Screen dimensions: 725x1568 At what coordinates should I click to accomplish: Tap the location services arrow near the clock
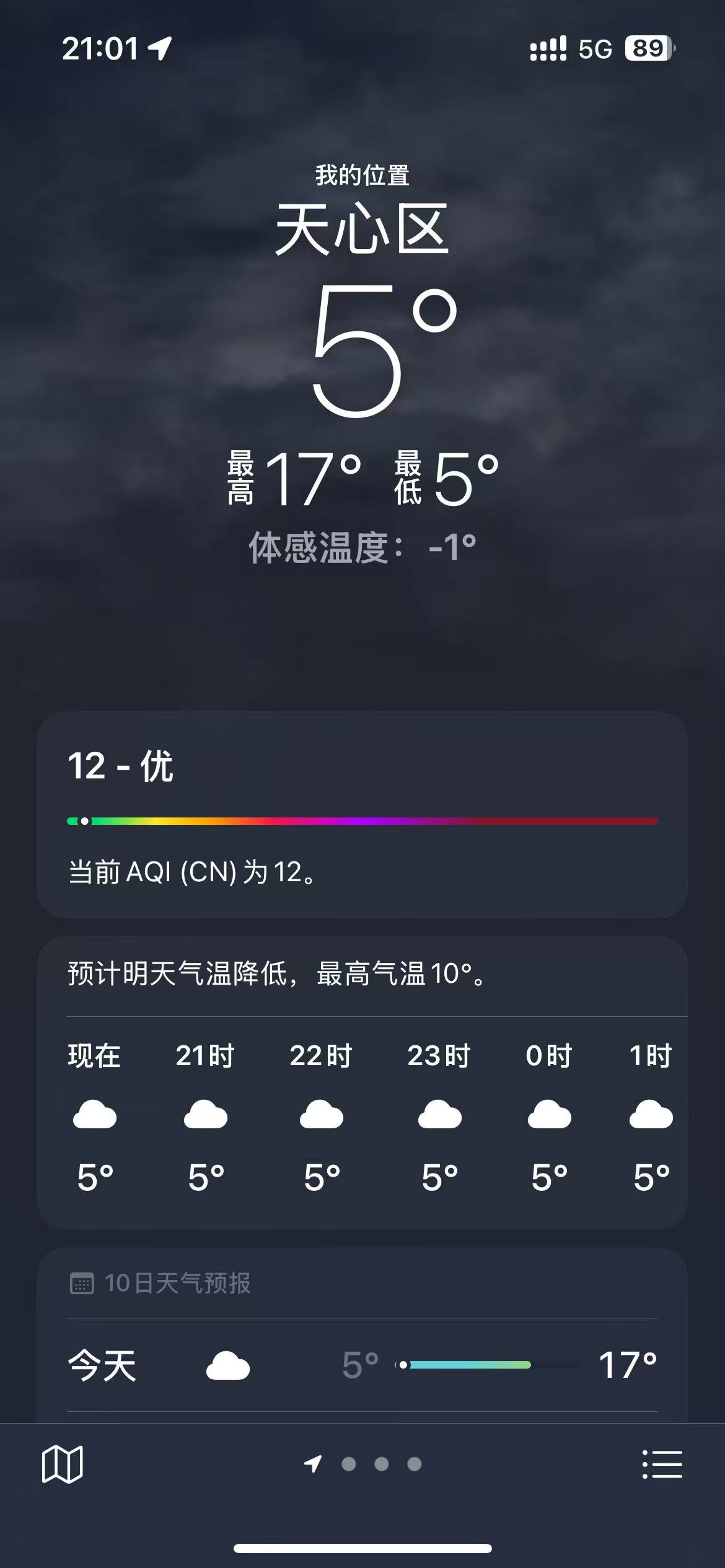(x=160, y=48)
